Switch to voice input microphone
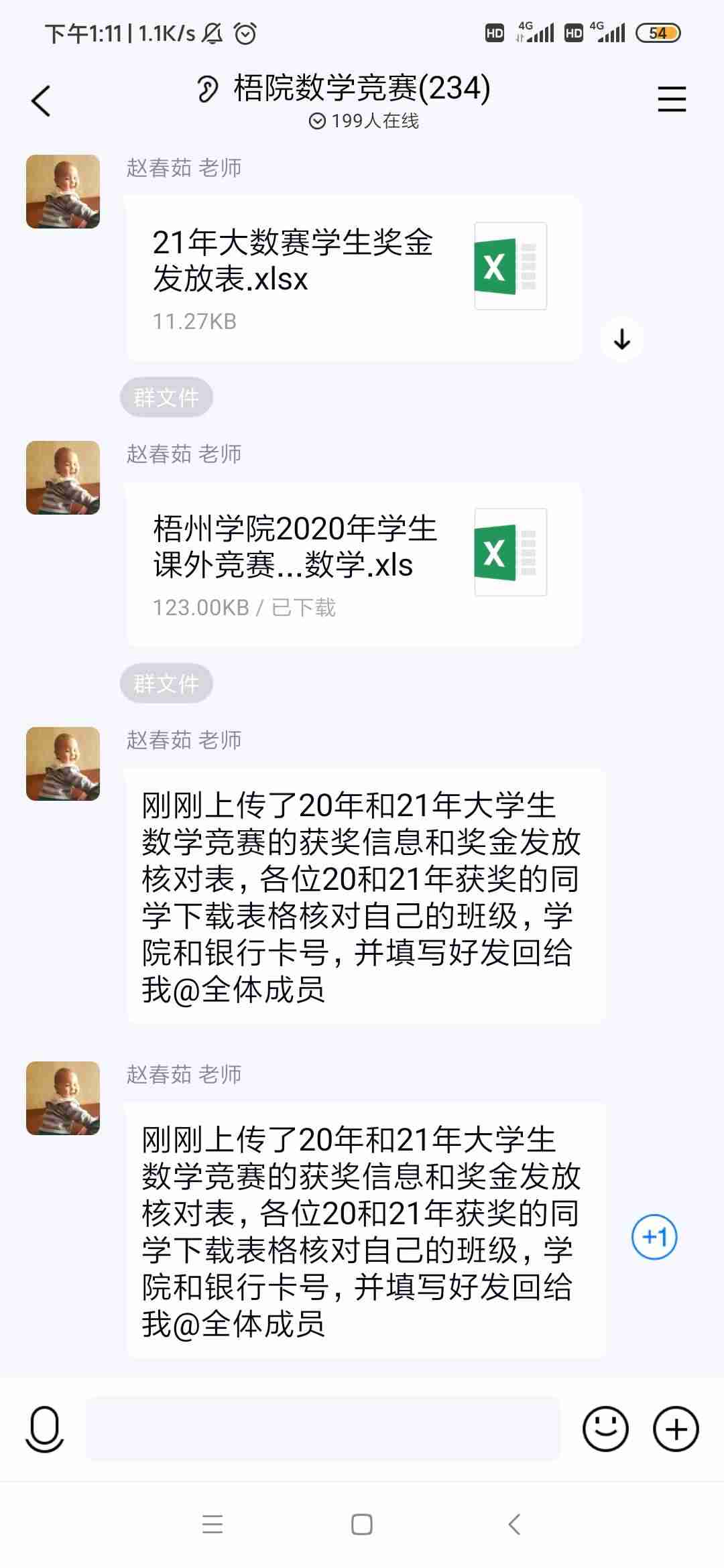 tap(45, 1429)
